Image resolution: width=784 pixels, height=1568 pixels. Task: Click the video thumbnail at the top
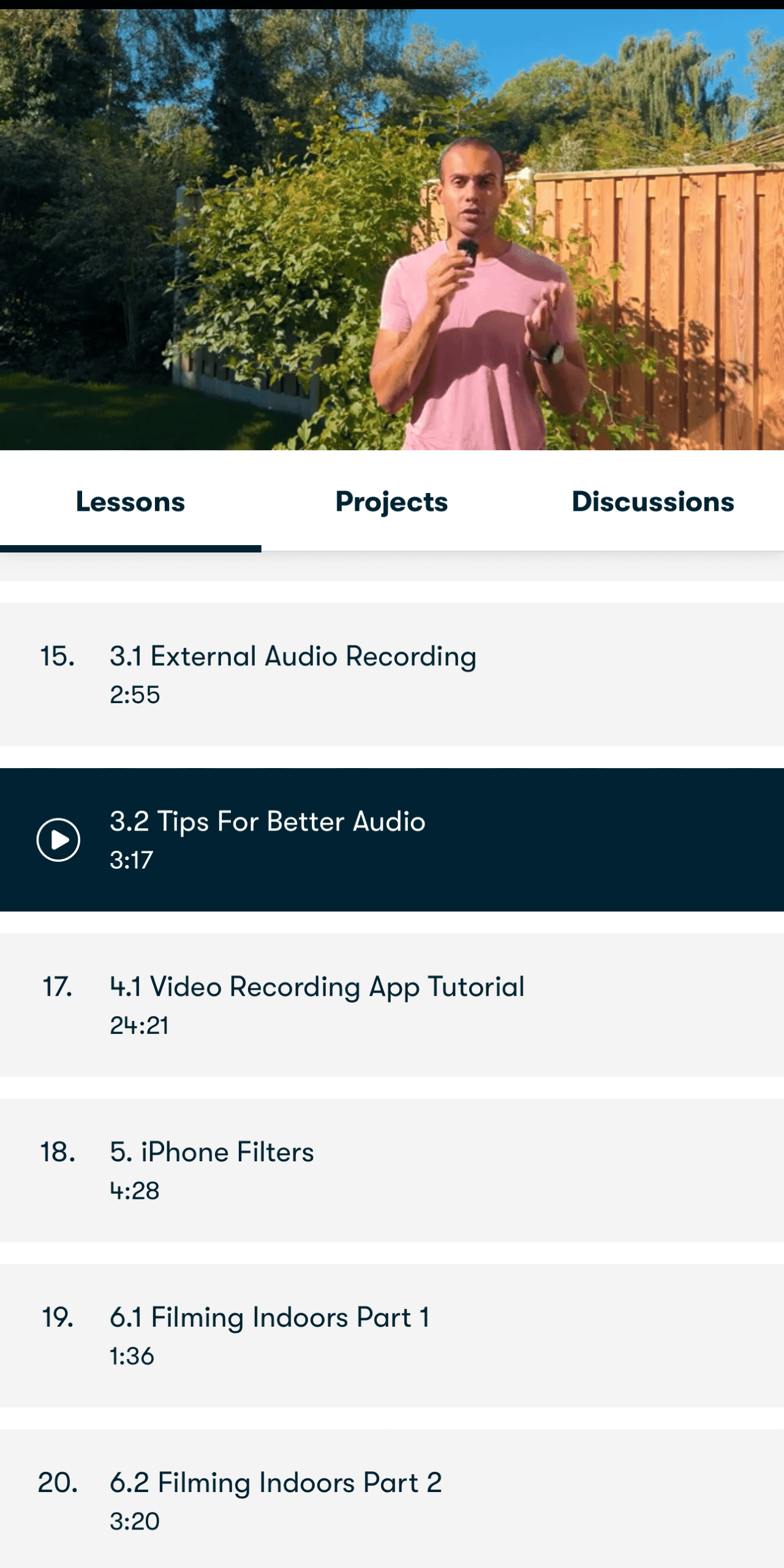(x=392, y=227)
